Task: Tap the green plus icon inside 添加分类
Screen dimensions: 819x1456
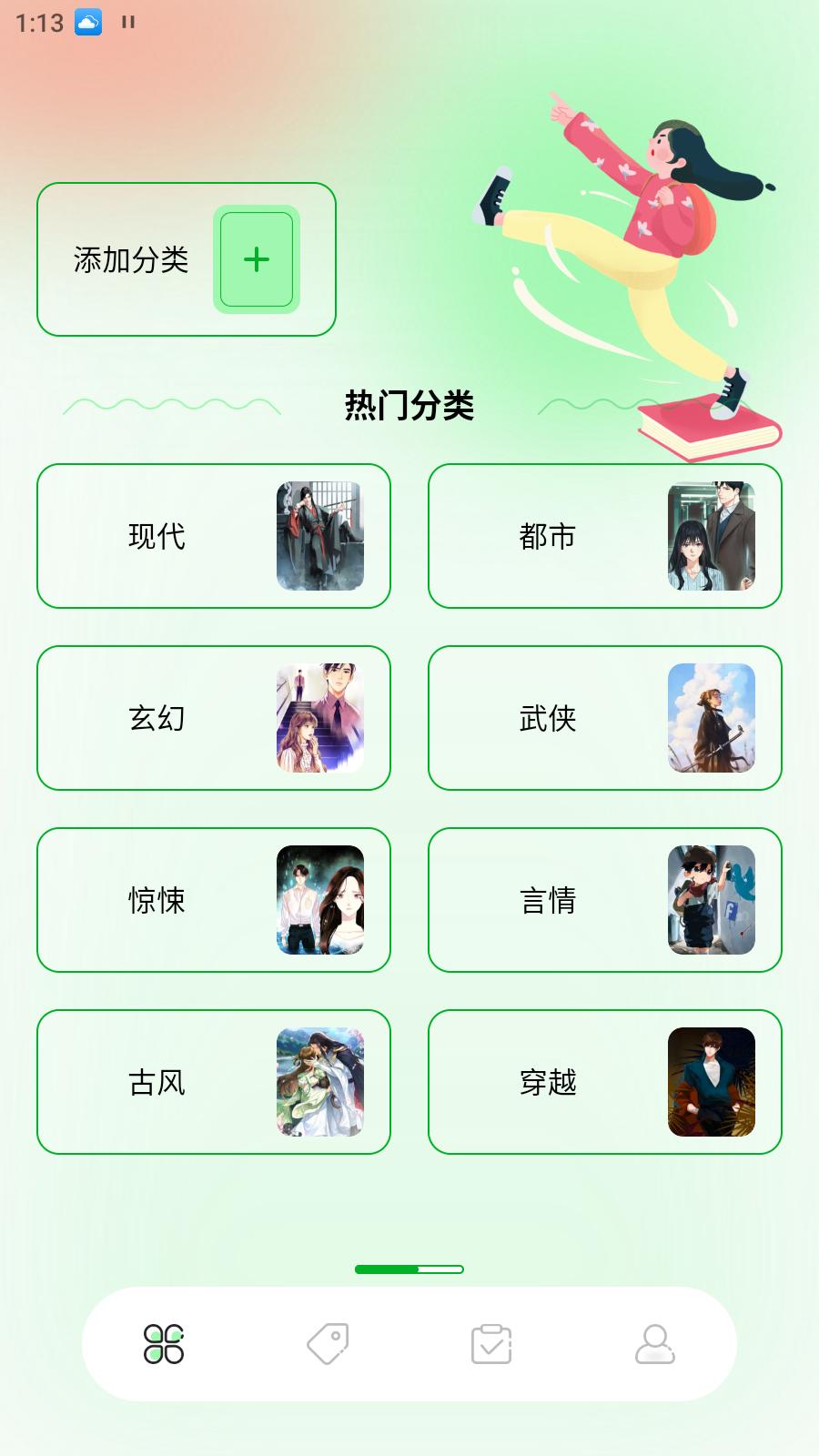Action: [257, 259]
